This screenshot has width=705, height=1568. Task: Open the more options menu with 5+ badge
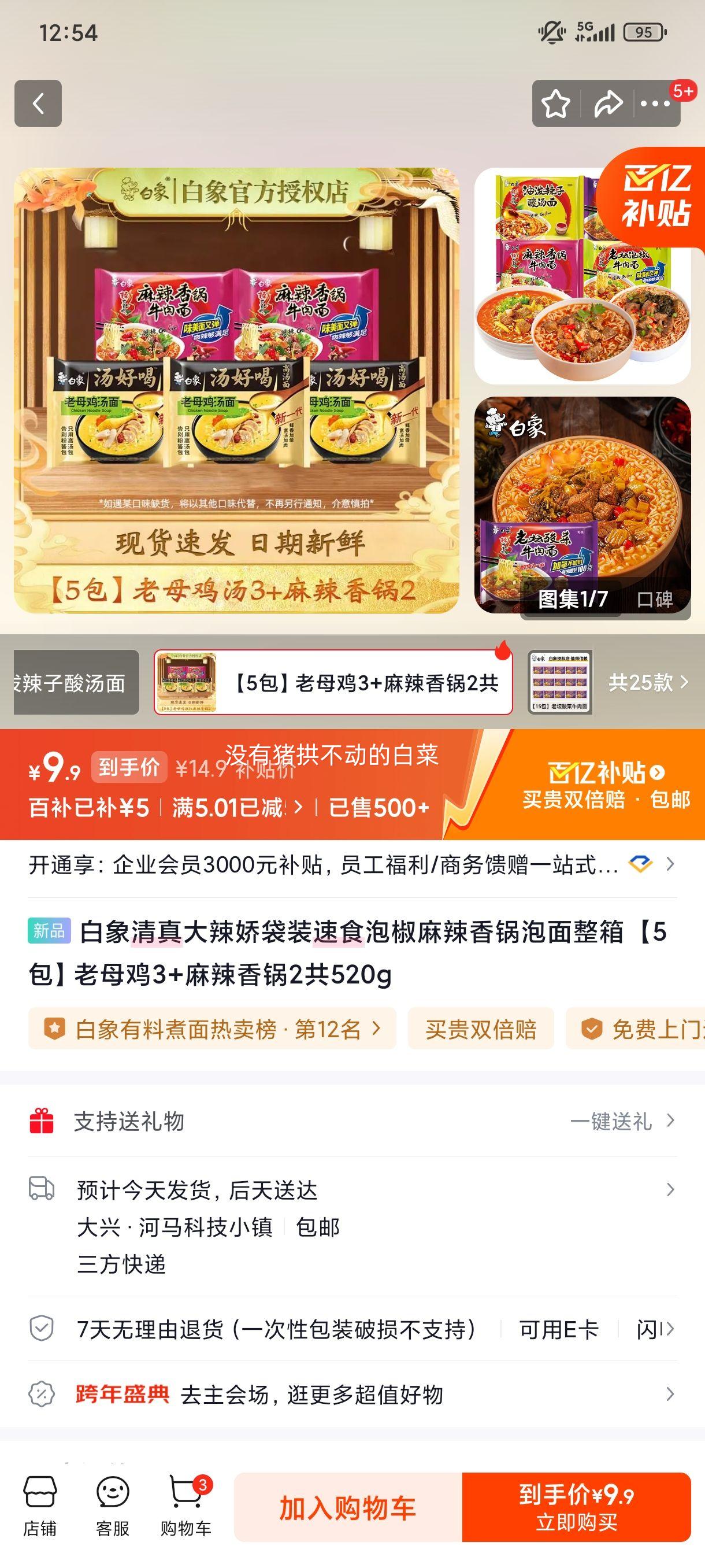(x=655, y=104)
